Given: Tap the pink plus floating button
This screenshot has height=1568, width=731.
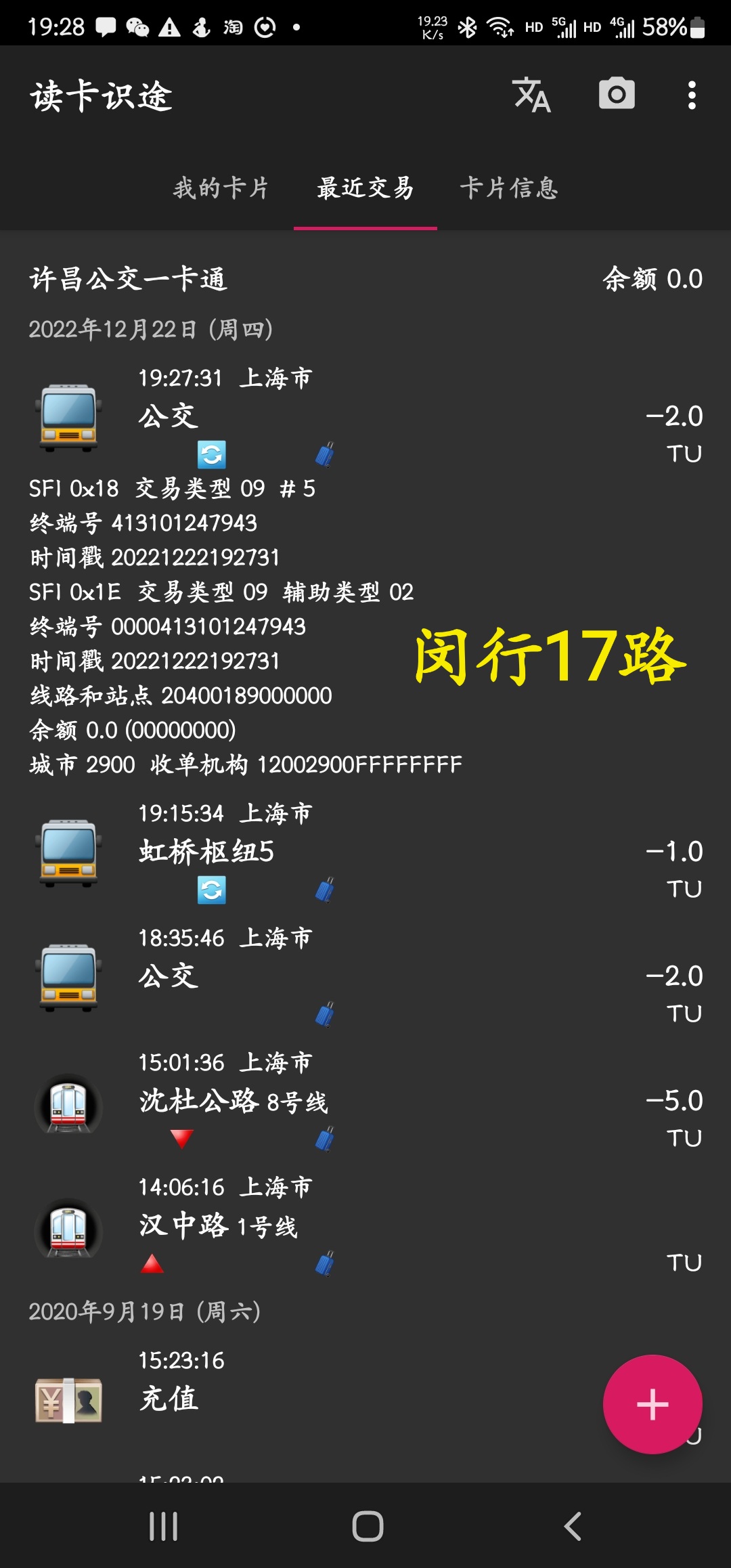Looking at the screenshot, I should point(652,1404).
